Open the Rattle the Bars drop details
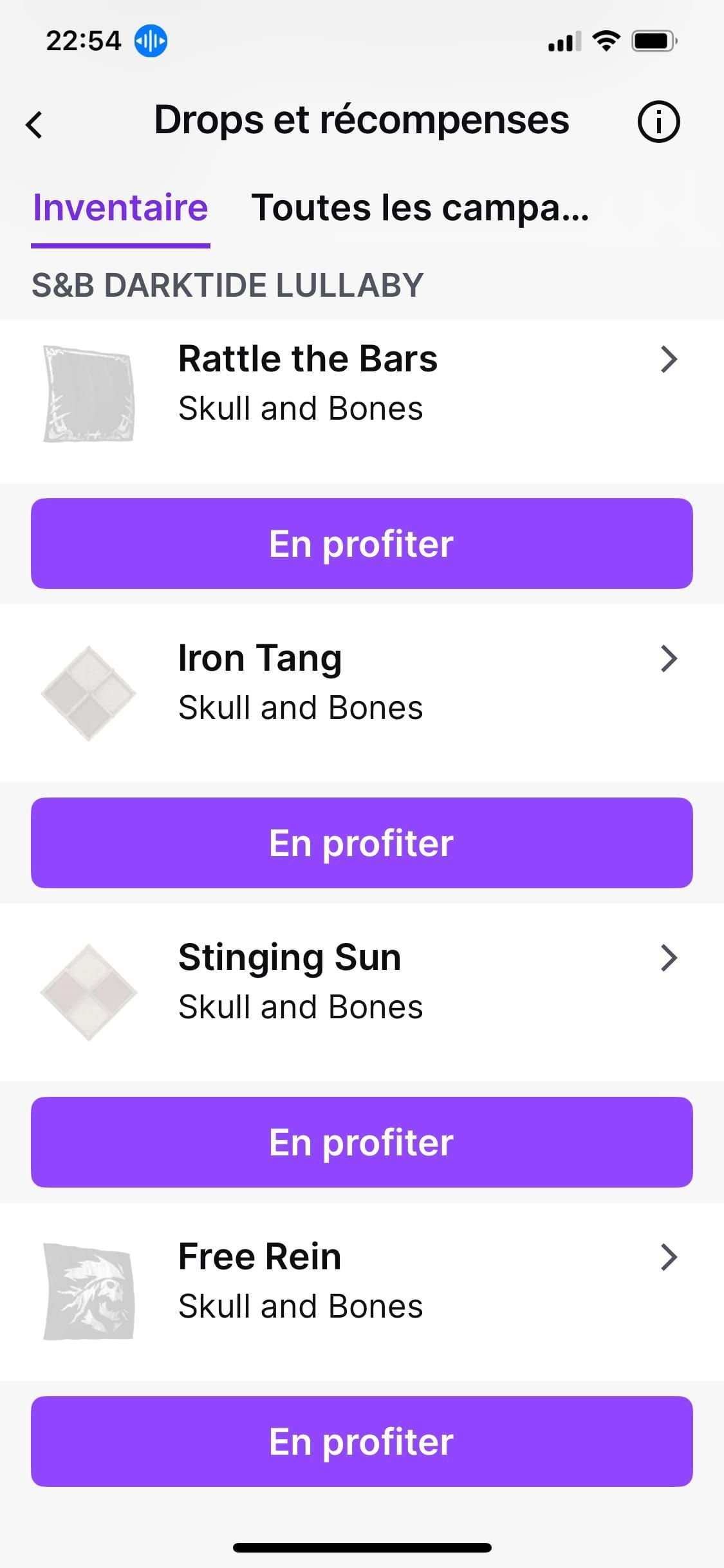 pyautogui.click(x=362, y=401)
